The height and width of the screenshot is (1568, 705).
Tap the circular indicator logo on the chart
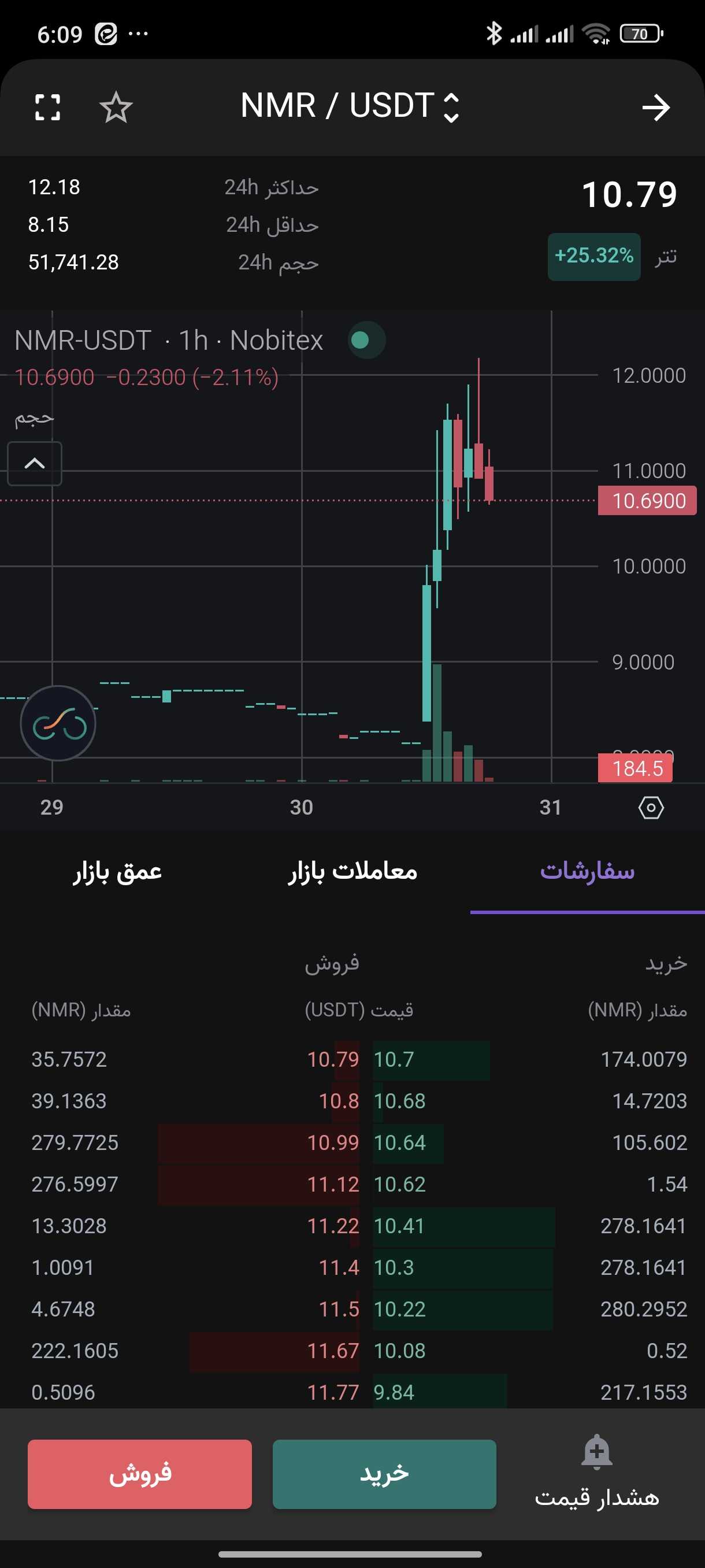[x=58, y=724]
